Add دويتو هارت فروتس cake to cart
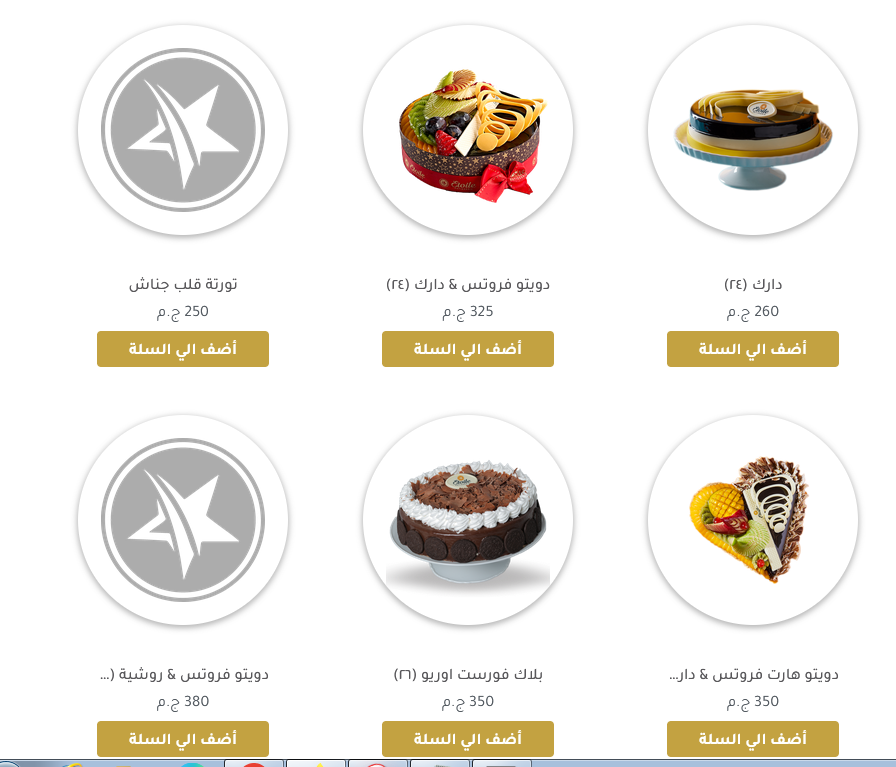This screenshot has height=767, width=896. (x=752, y=739)
